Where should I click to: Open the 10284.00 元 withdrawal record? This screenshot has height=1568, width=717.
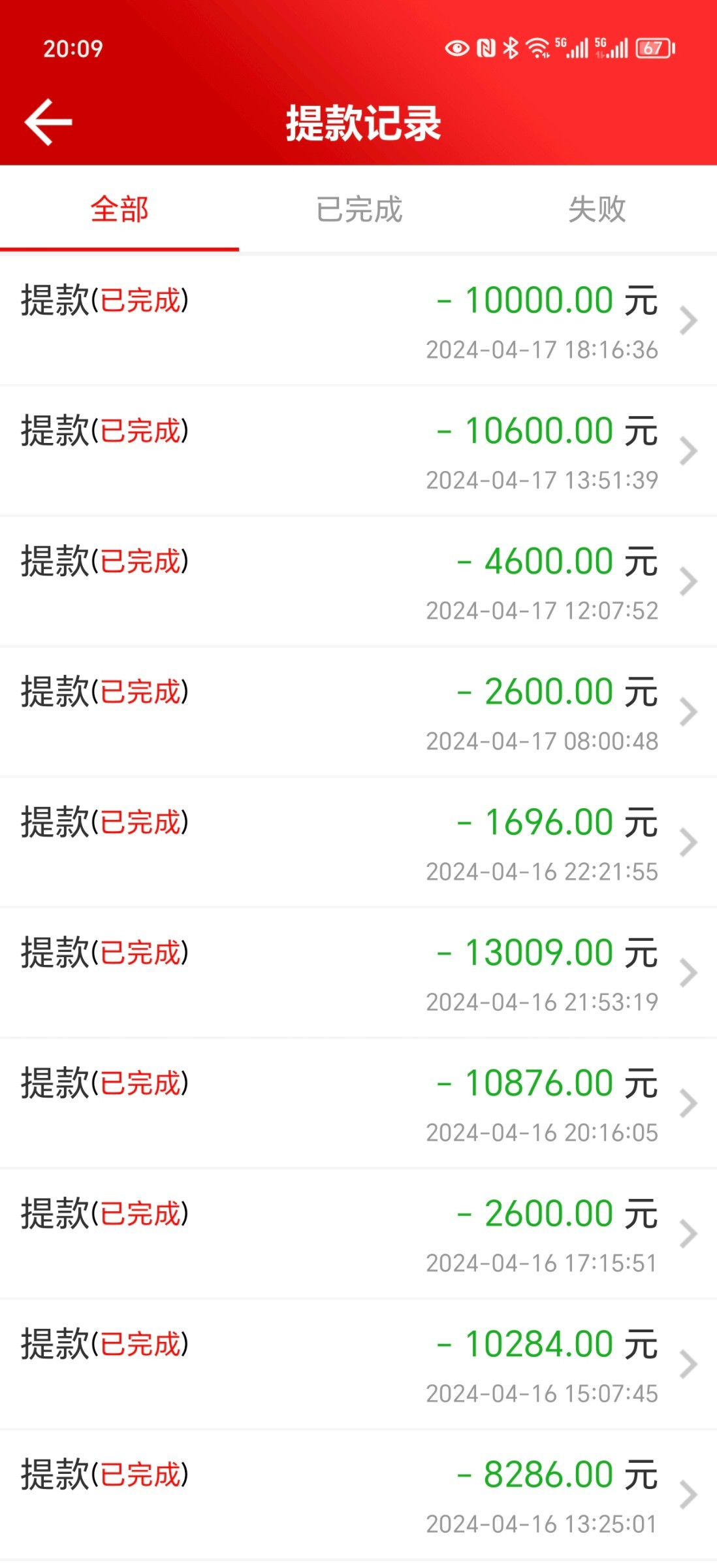pyautogui.click(x=358, y=1365)
